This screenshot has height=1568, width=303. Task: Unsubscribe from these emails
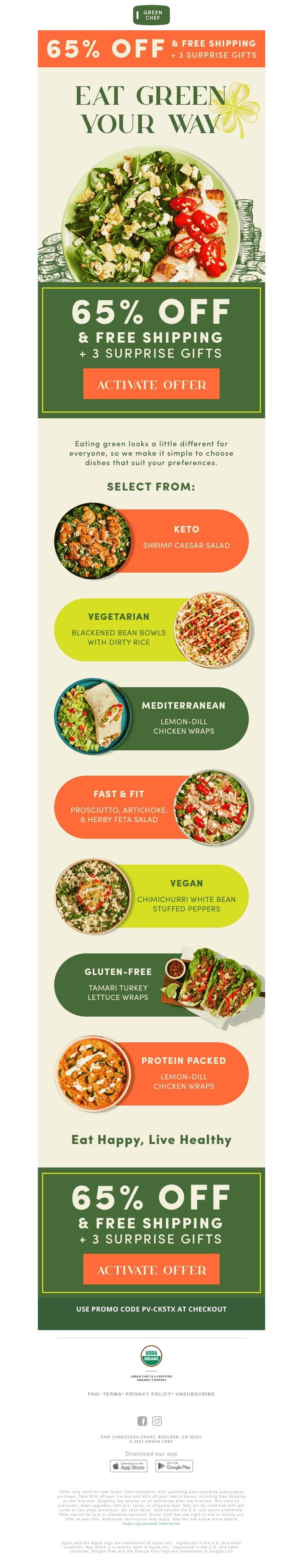coord(195,1393)
